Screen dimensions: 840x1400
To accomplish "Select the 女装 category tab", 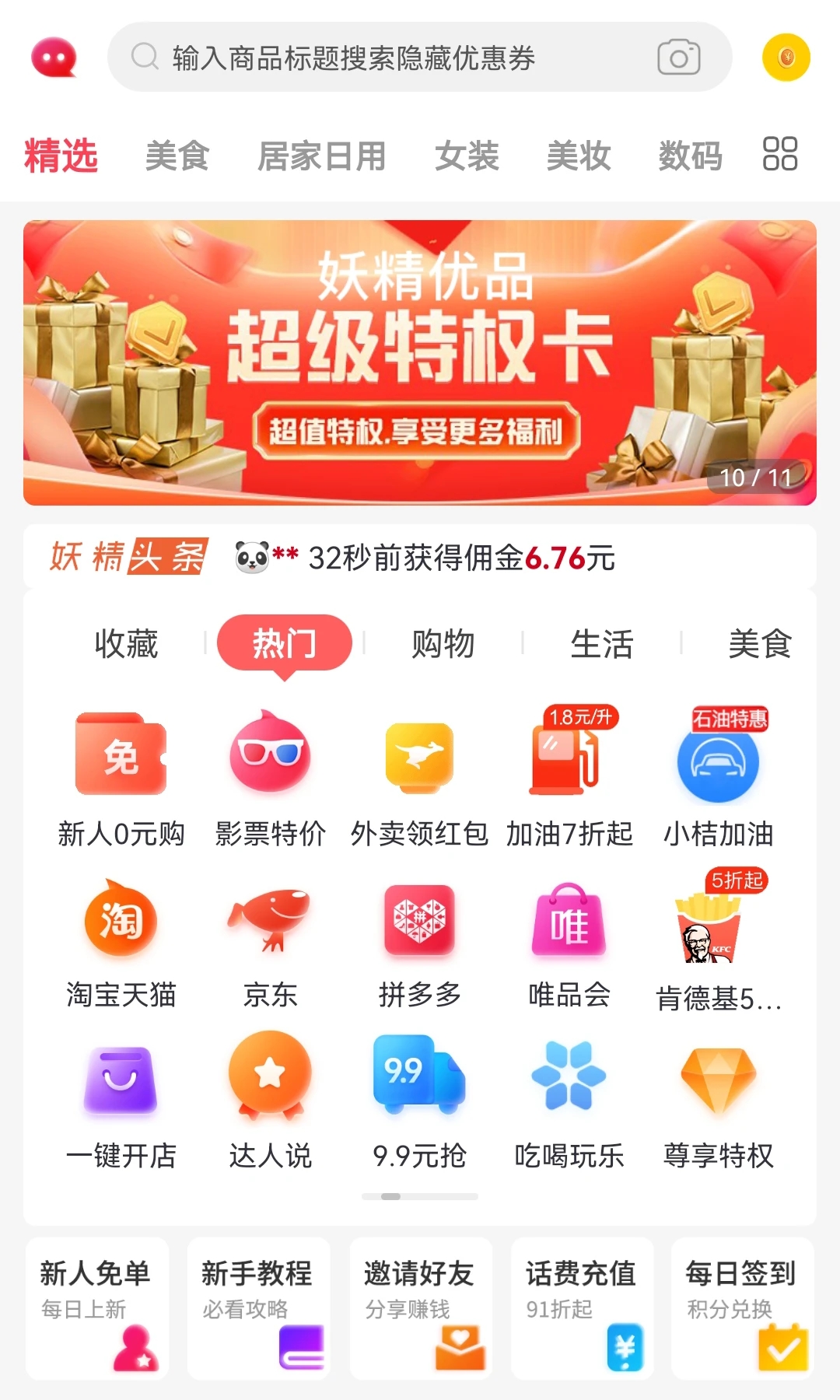I will click(467, 156).
